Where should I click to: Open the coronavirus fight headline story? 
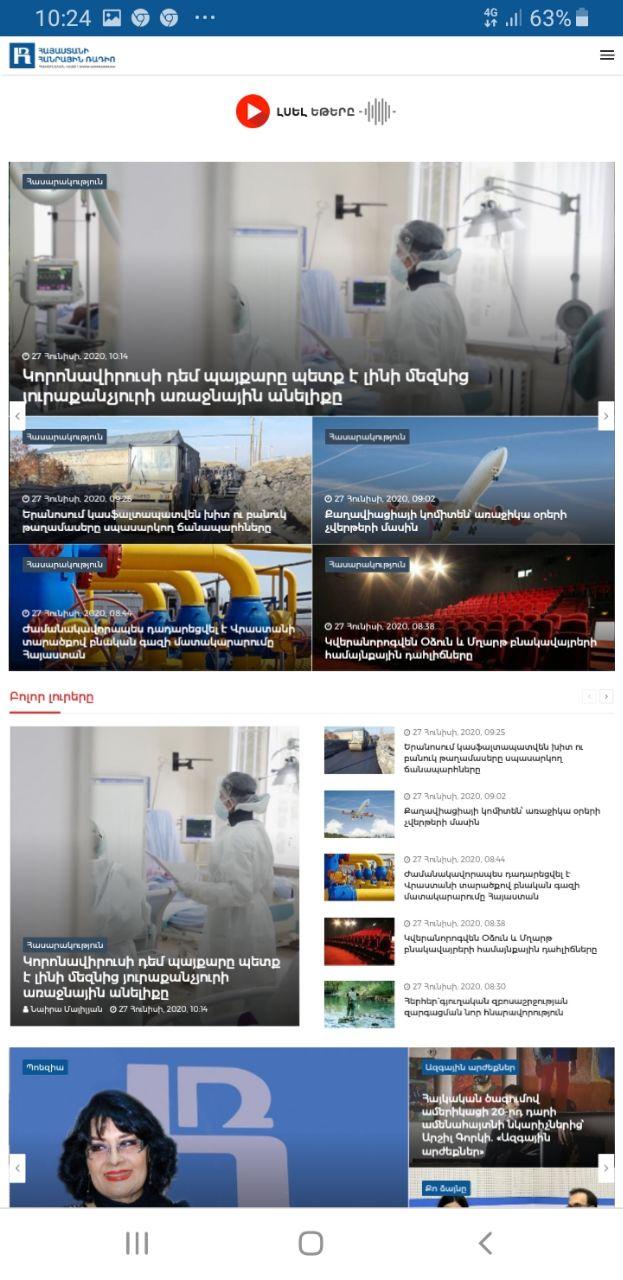(x=245, y=386)
